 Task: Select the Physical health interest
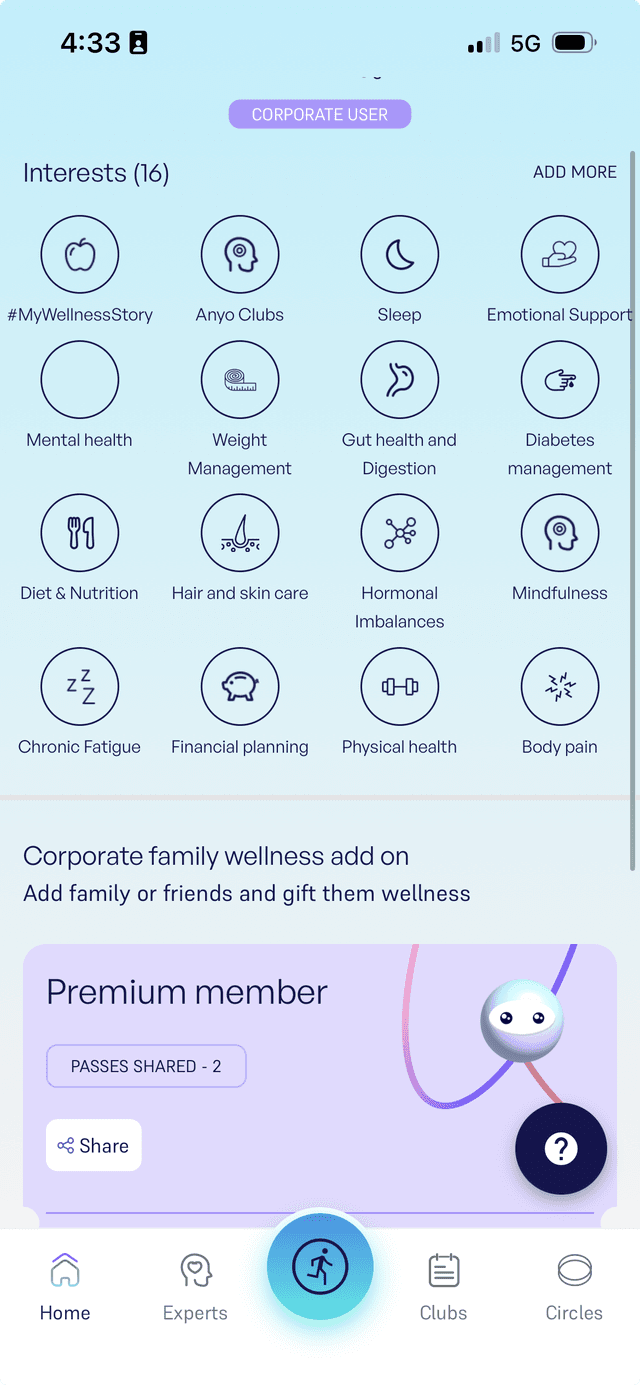pos(399,686)
